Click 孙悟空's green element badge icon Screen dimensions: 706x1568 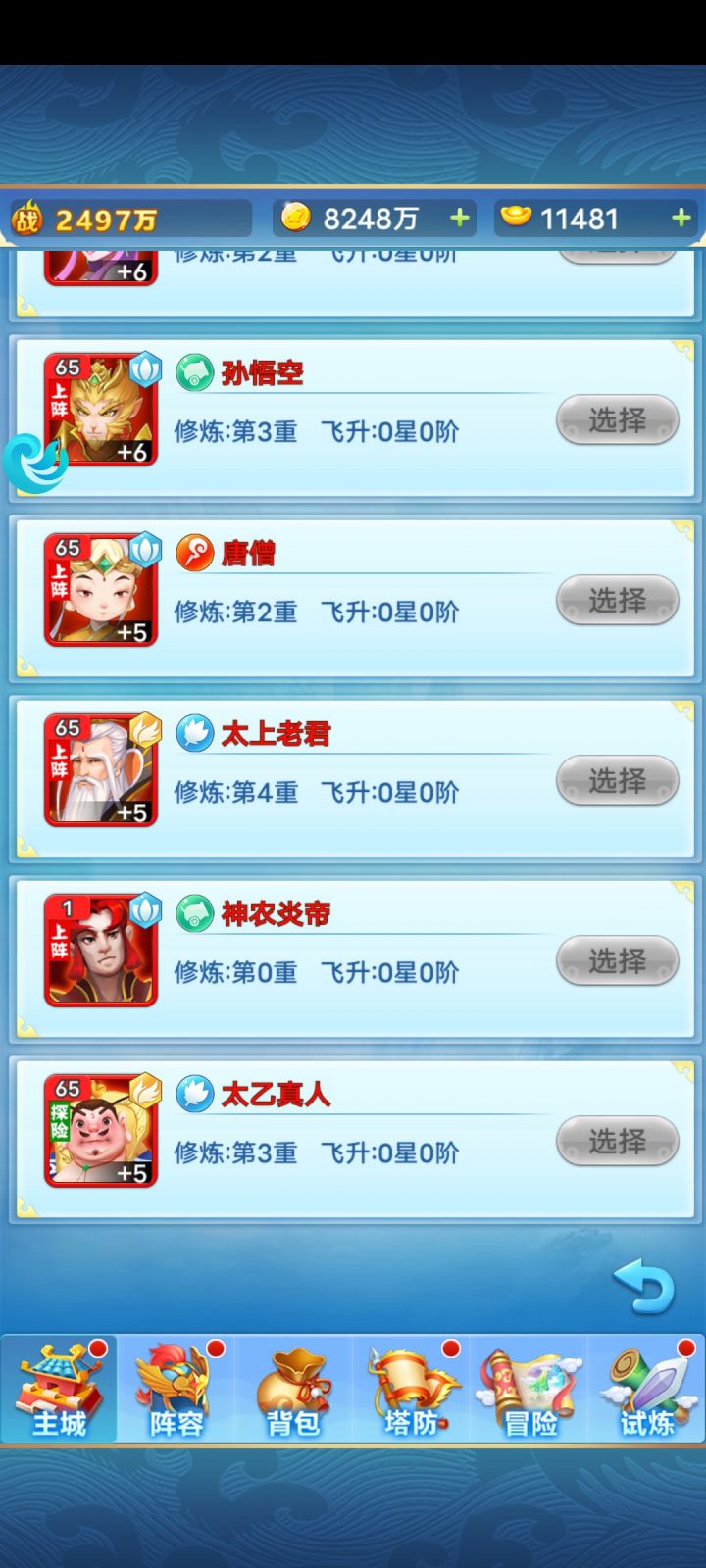tap(195, 373)
